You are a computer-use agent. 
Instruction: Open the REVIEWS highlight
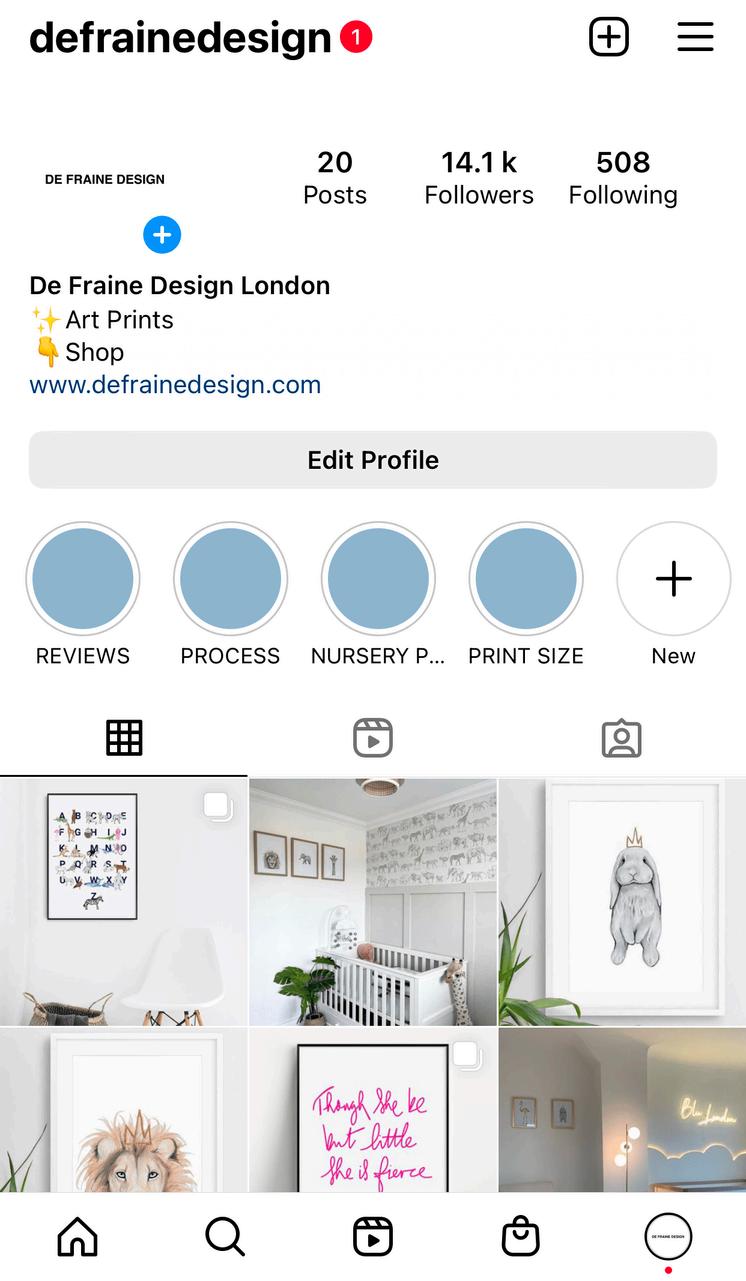click(83, 579)
